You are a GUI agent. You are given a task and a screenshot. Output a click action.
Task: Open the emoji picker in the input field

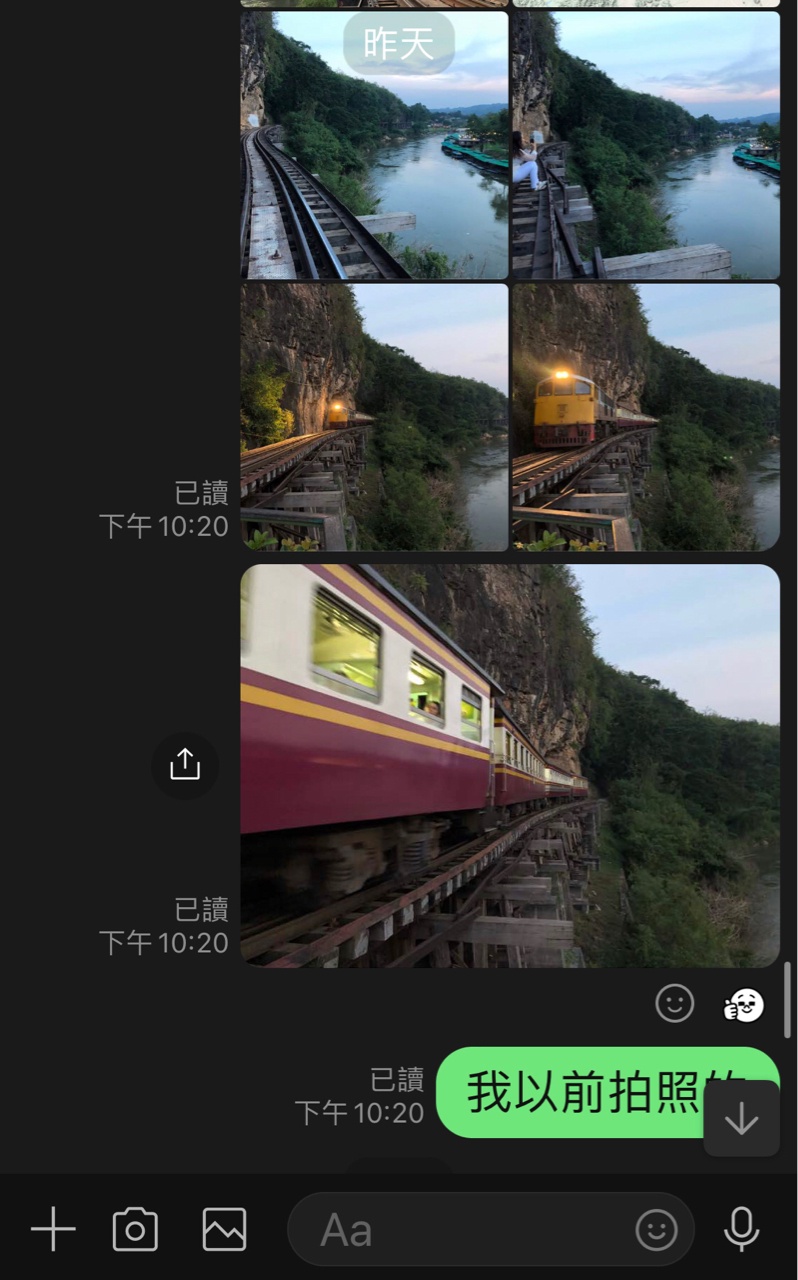tap(656, 1230)
